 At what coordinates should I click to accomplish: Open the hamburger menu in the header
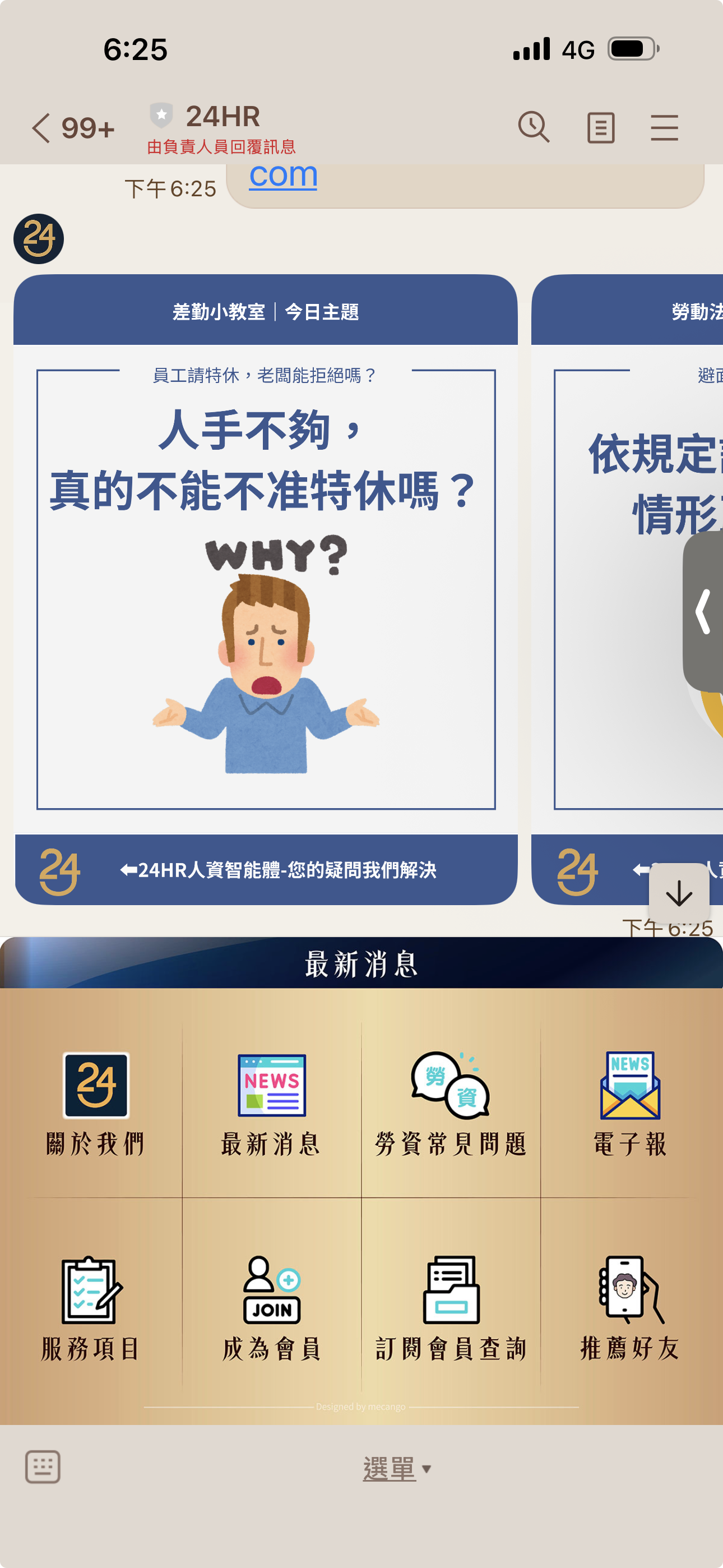[664, 128]
